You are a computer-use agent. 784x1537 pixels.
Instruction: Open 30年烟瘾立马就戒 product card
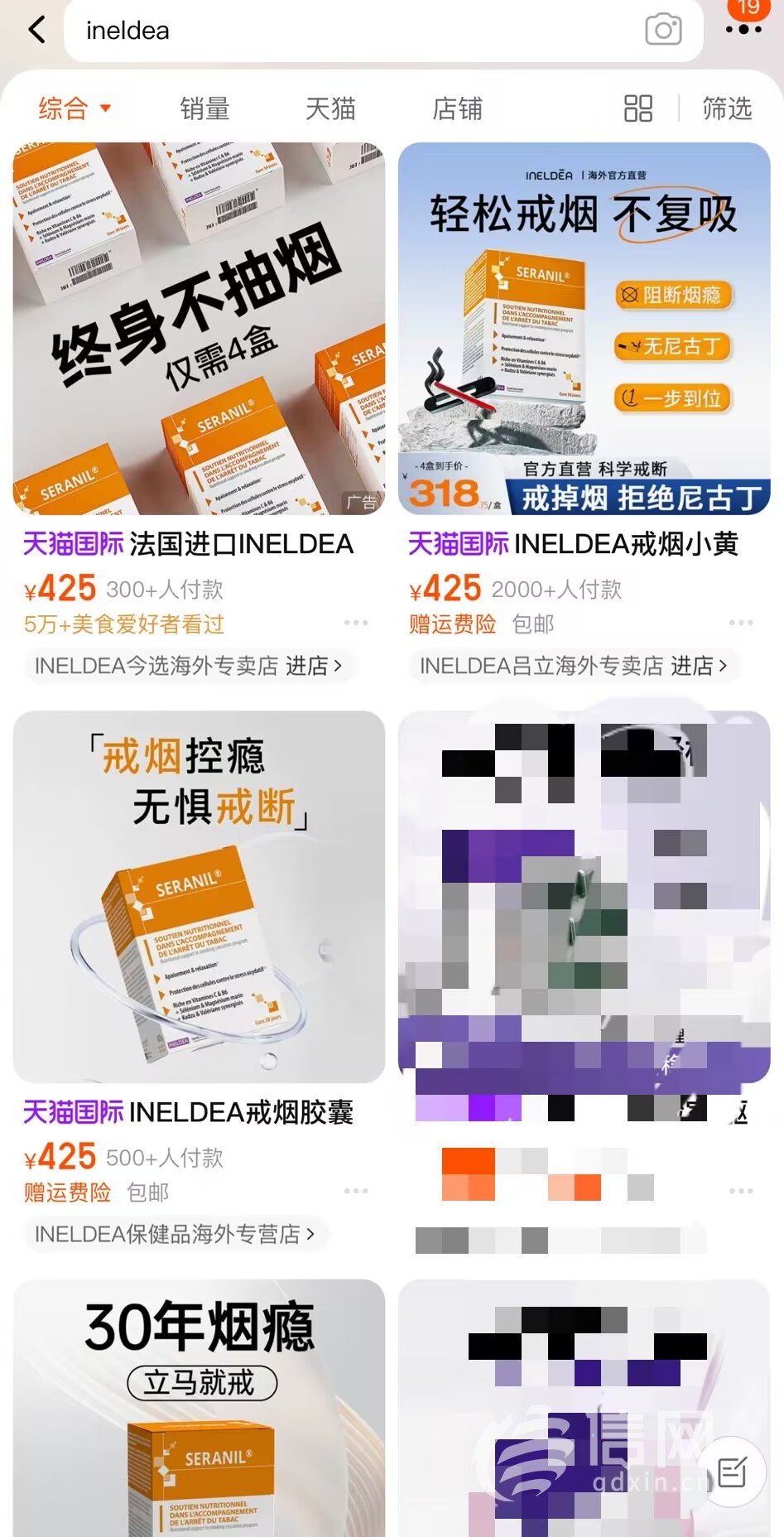coord(199,1408)
